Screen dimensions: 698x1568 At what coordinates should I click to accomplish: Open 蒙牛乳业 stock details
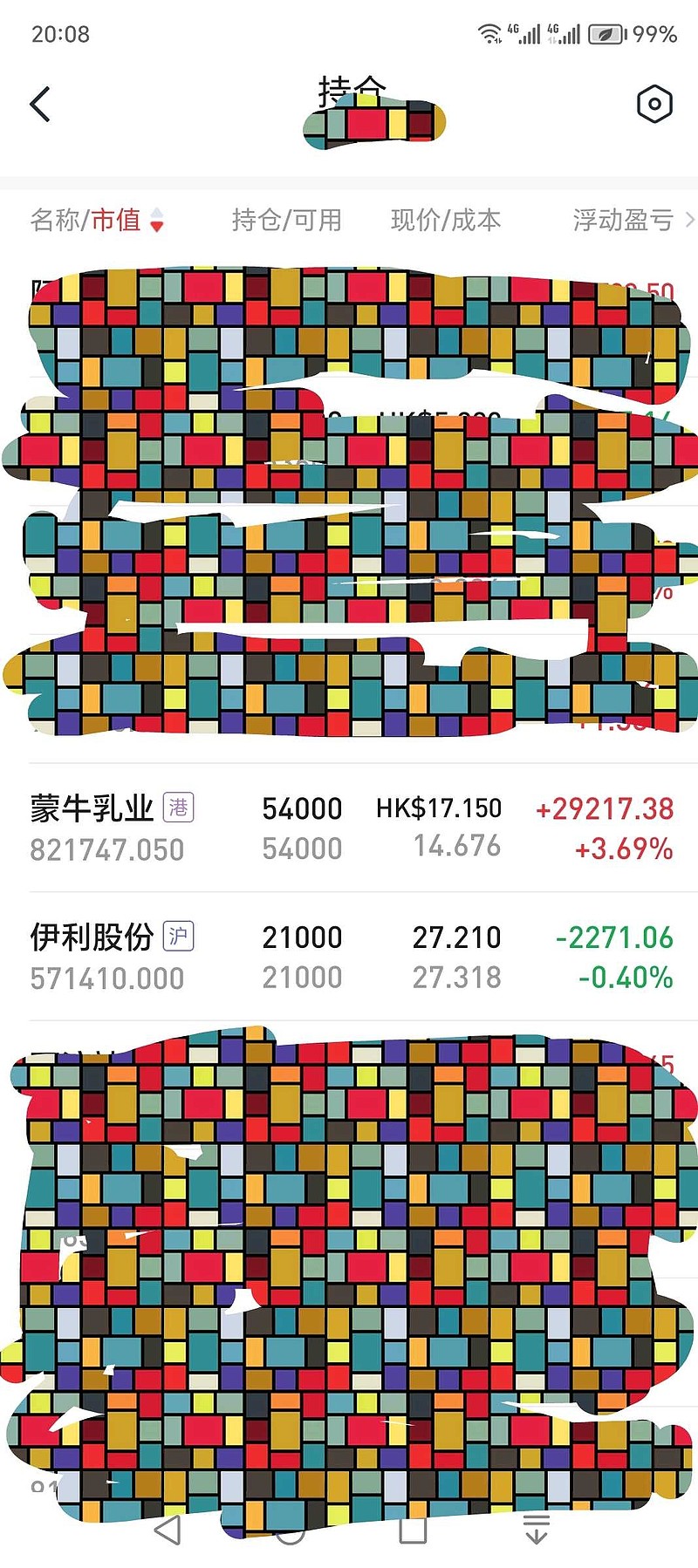pos(90,808)
